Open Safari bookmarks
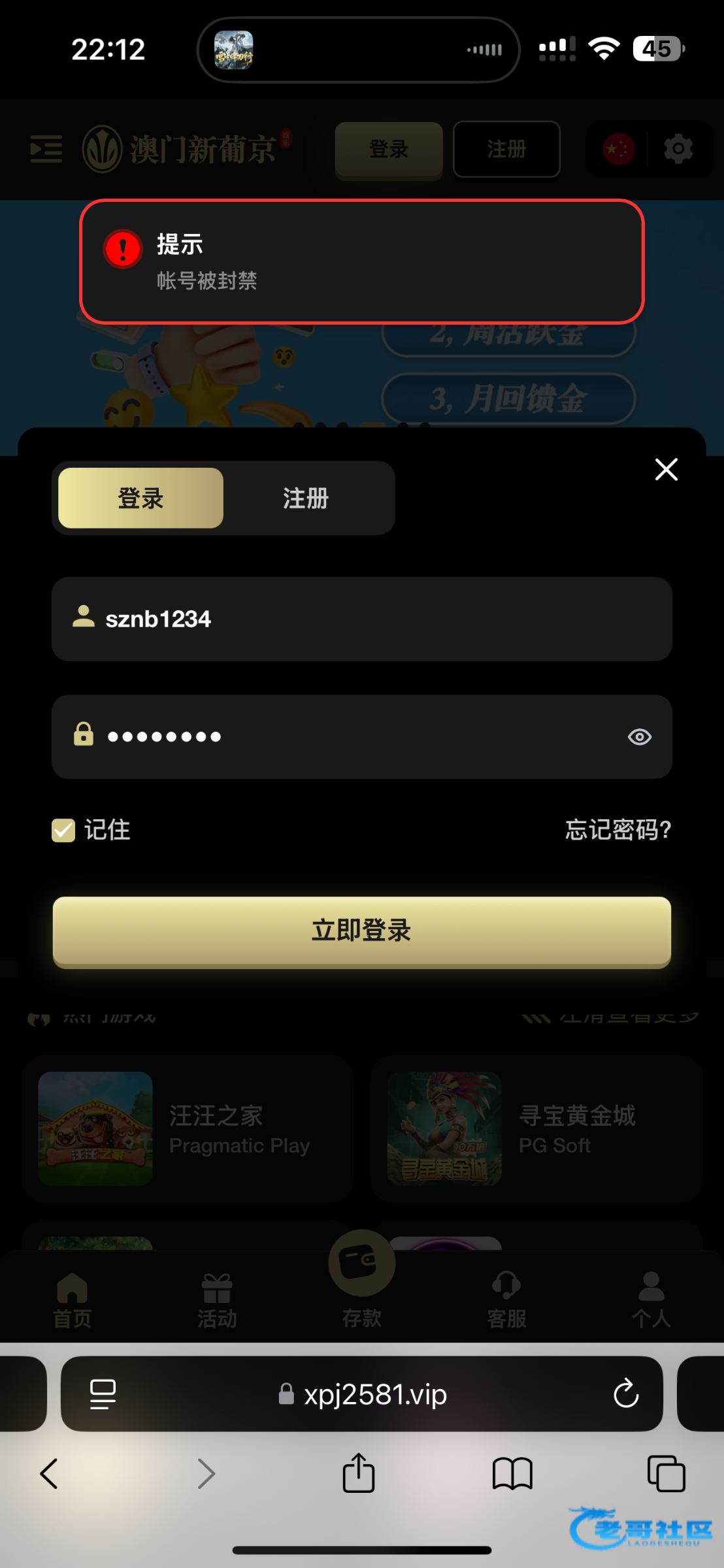Screen dimensions: 724x1568 512,1474
